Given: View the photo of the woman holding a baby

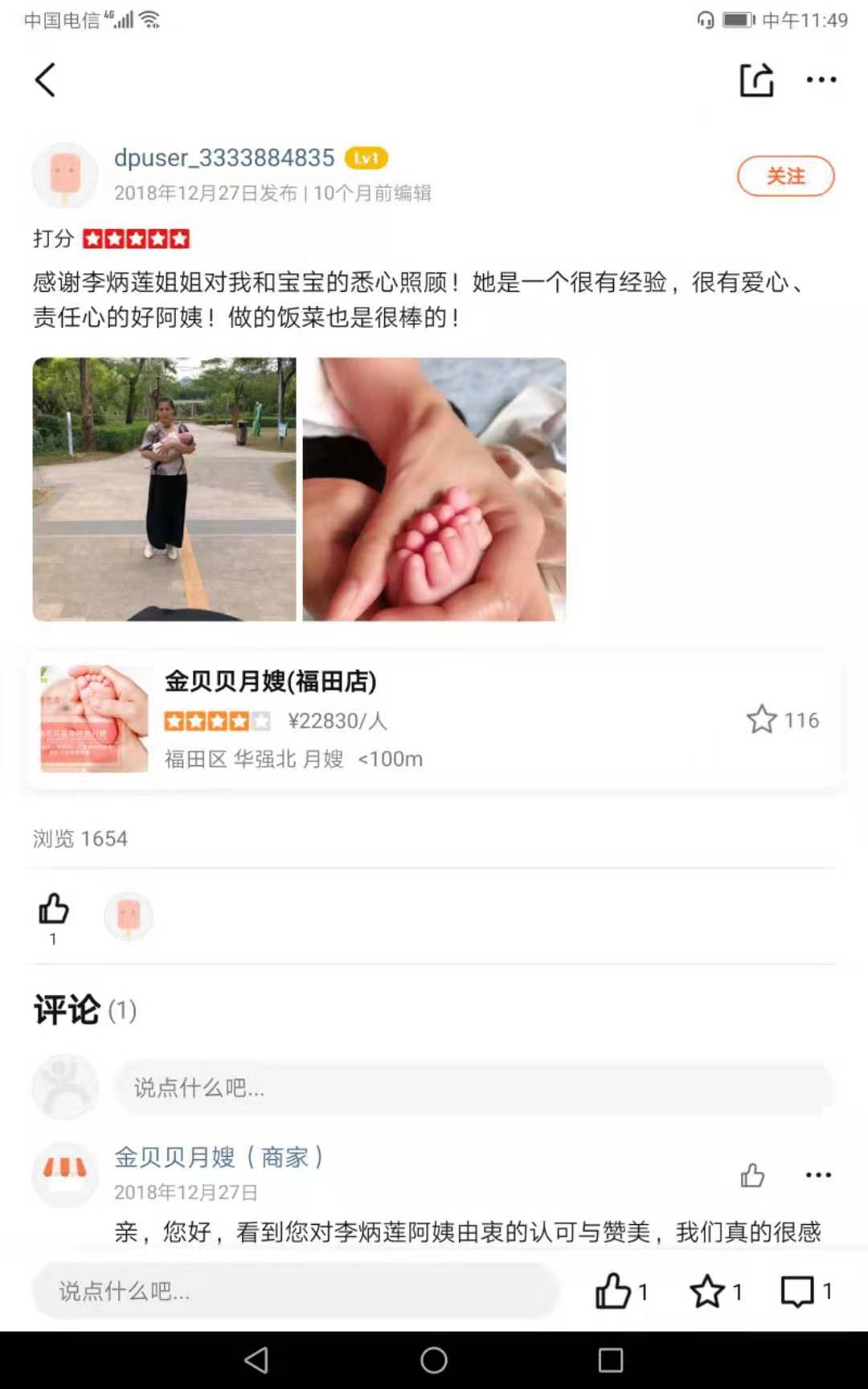Looking at the screenshot, I should tap(164, 490).
